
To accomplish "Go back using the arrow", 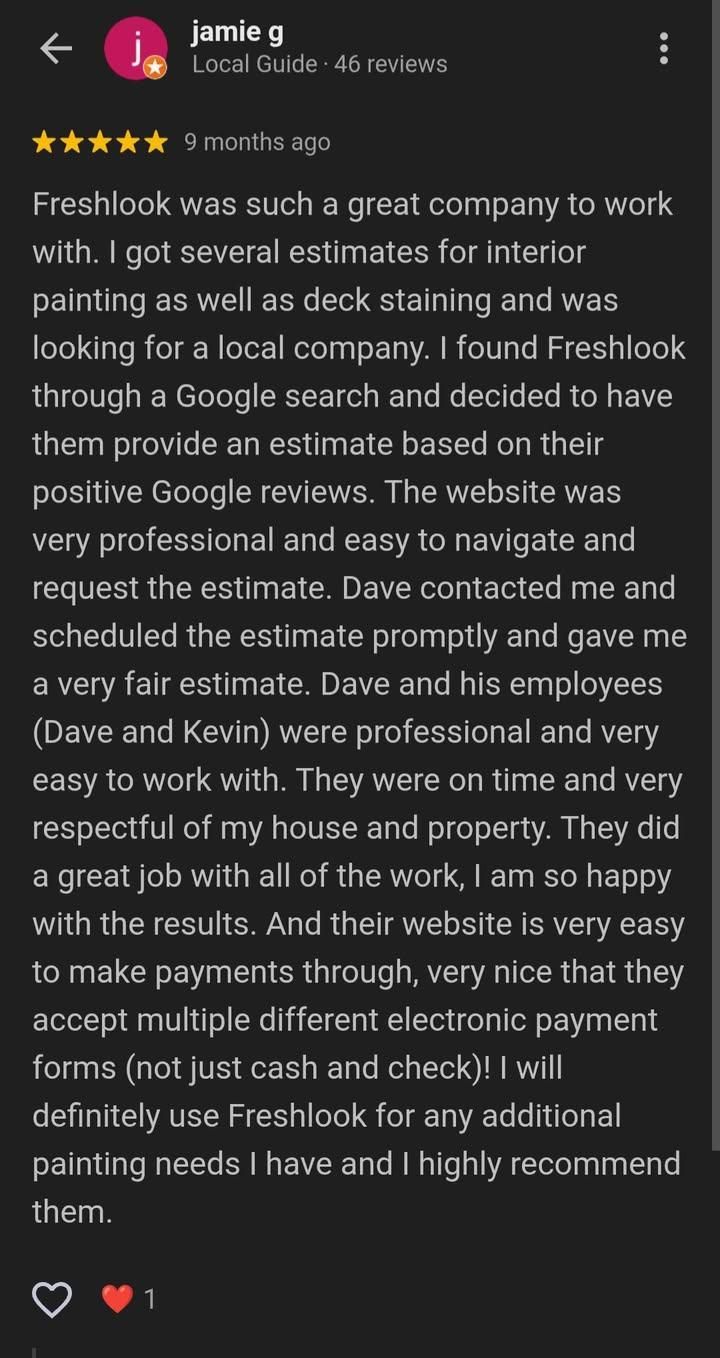I will tap(56, 49).
